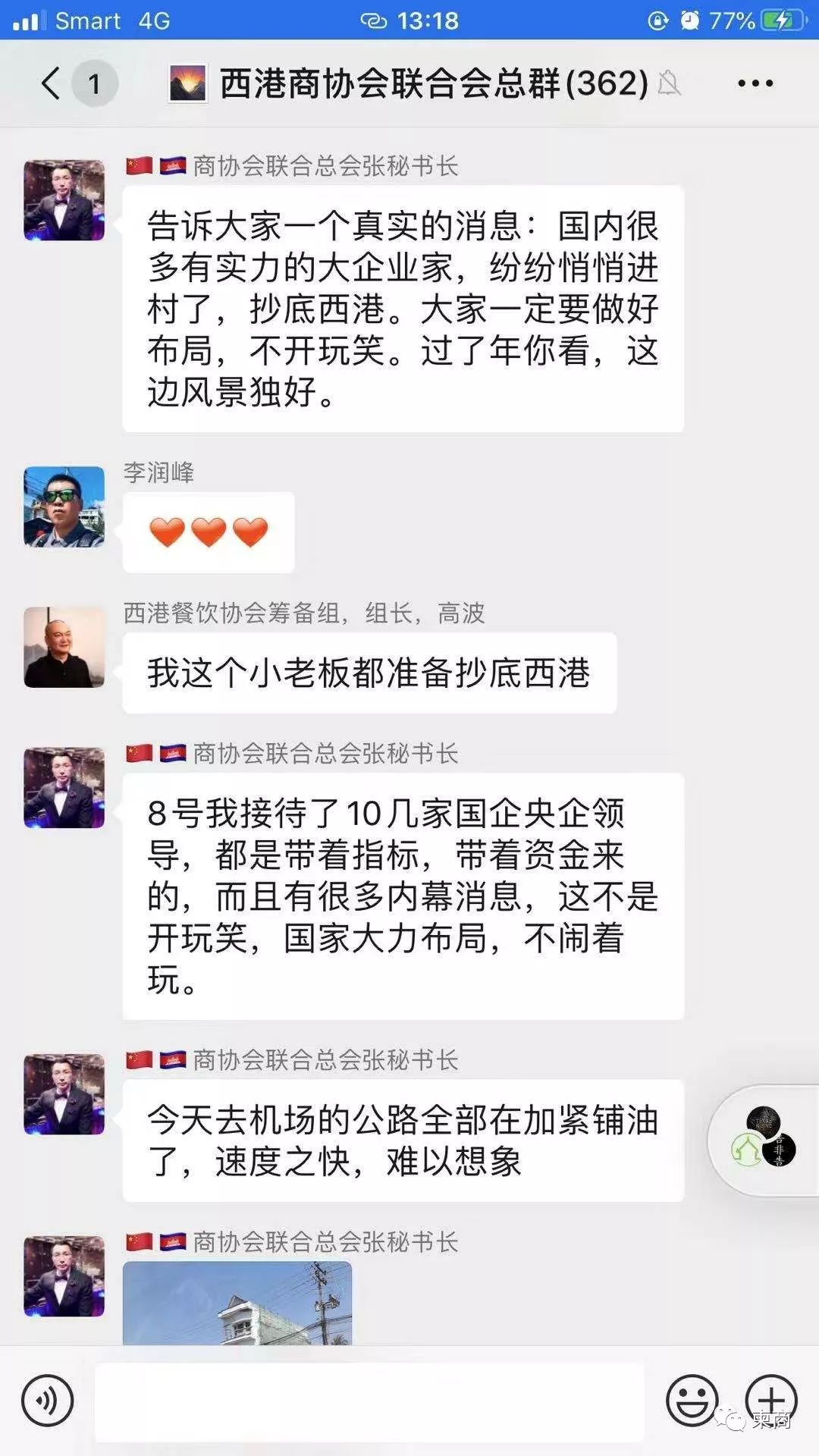This screenshot has height=1456, width=819.
Task: Open 高波's profile avatar
Action: 64,648
